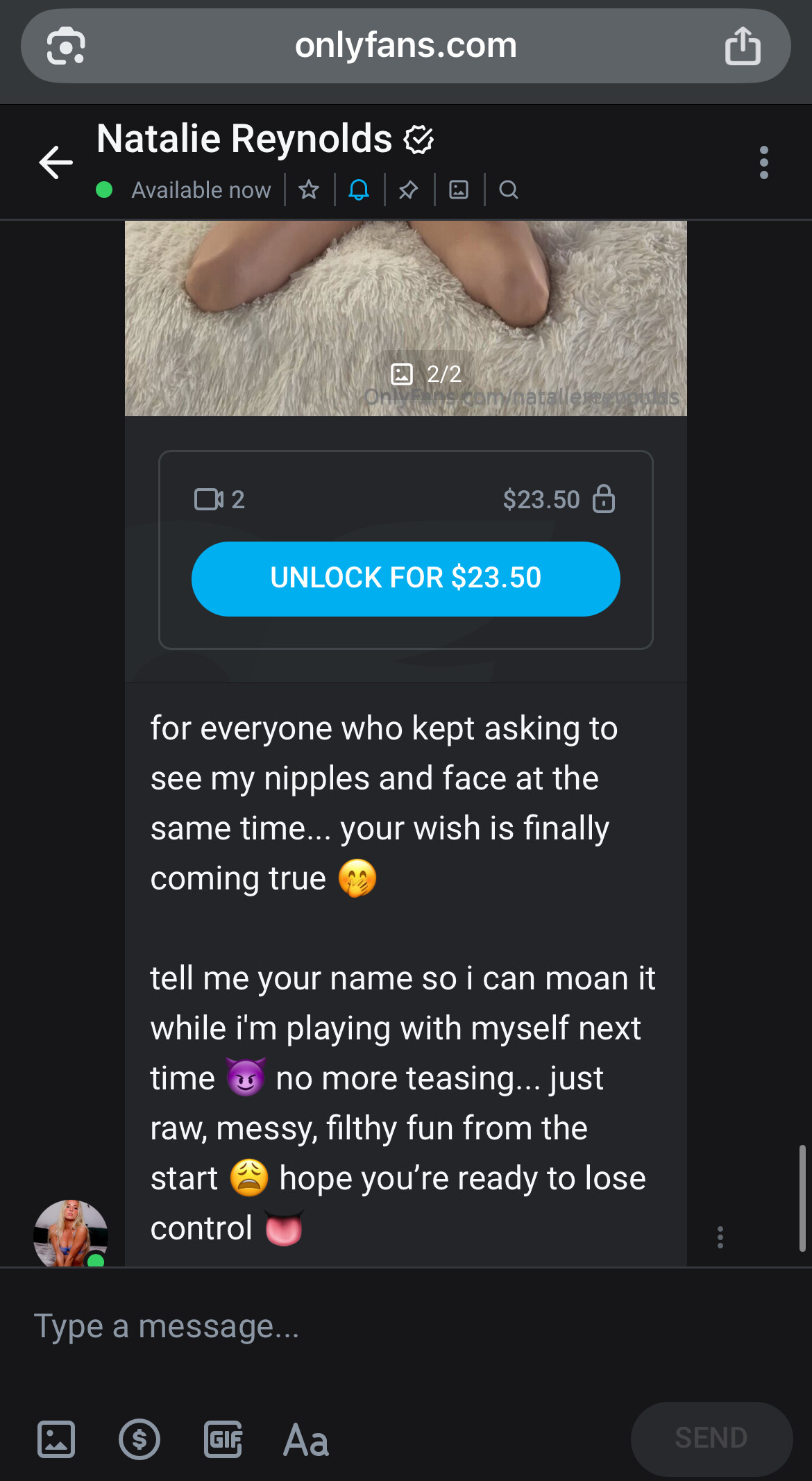
Task: Open the send tip dollar icon
Action: 139,1439
